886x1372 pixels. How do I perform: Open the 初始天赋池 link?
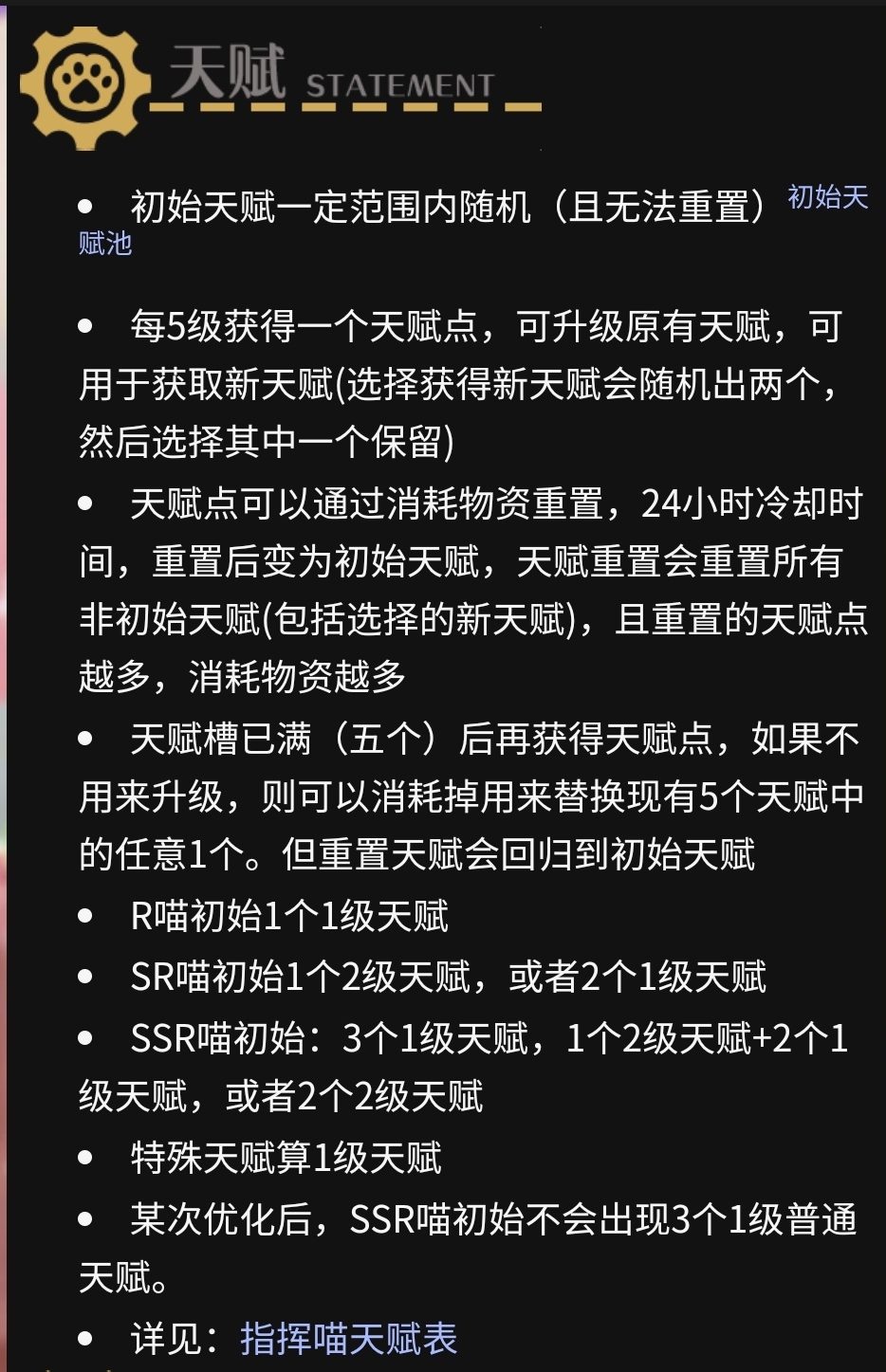[x=827, y=198]
